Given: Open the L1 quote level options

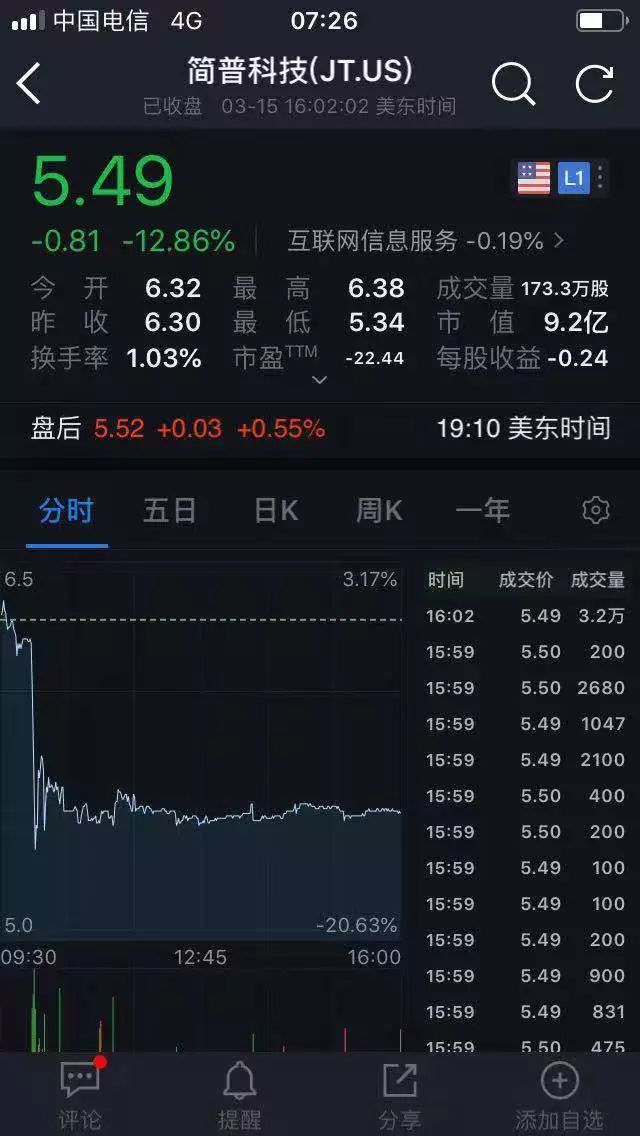Looking at the screenshot, I should 581,179.
